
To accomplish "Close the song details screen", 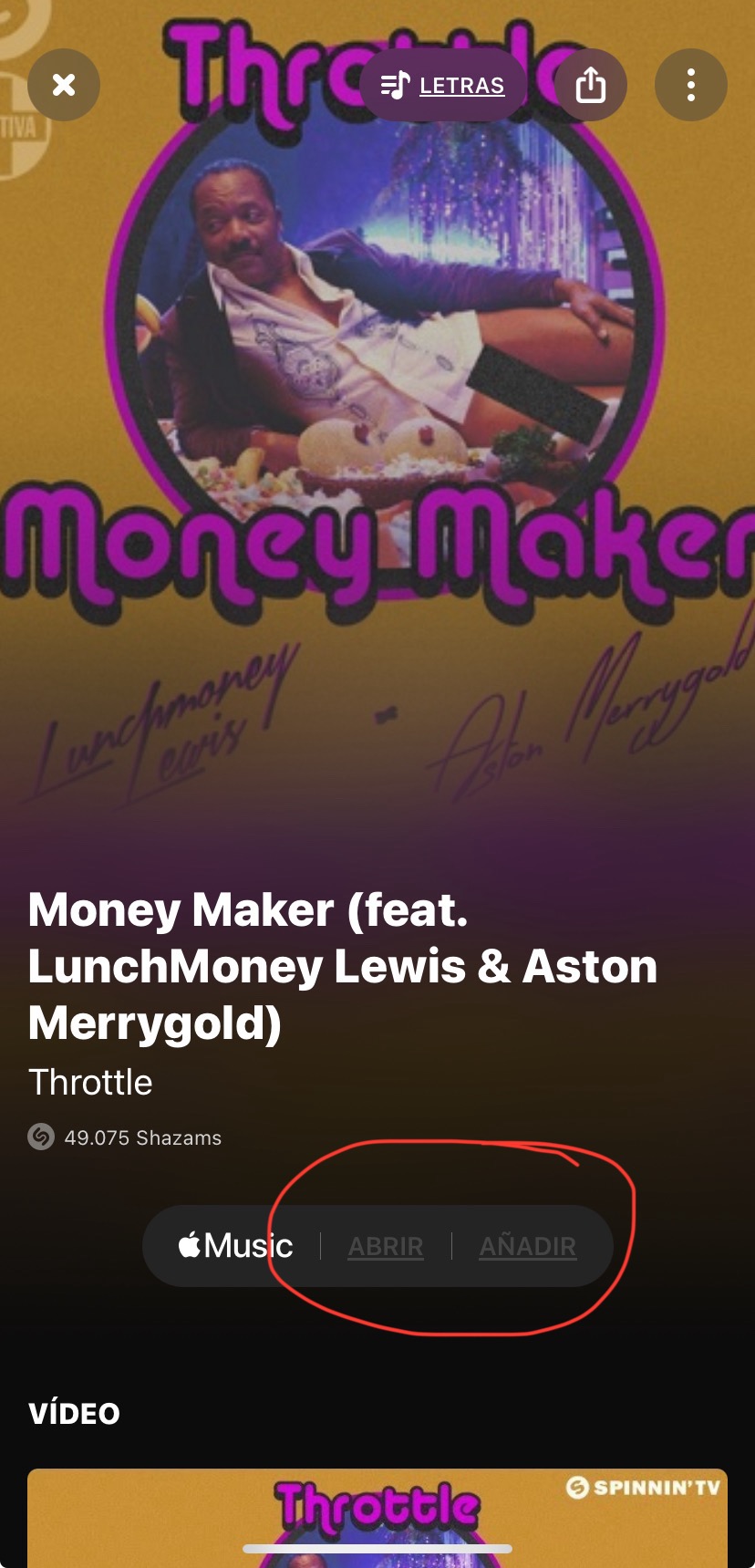I will click(x=64, y=85).
